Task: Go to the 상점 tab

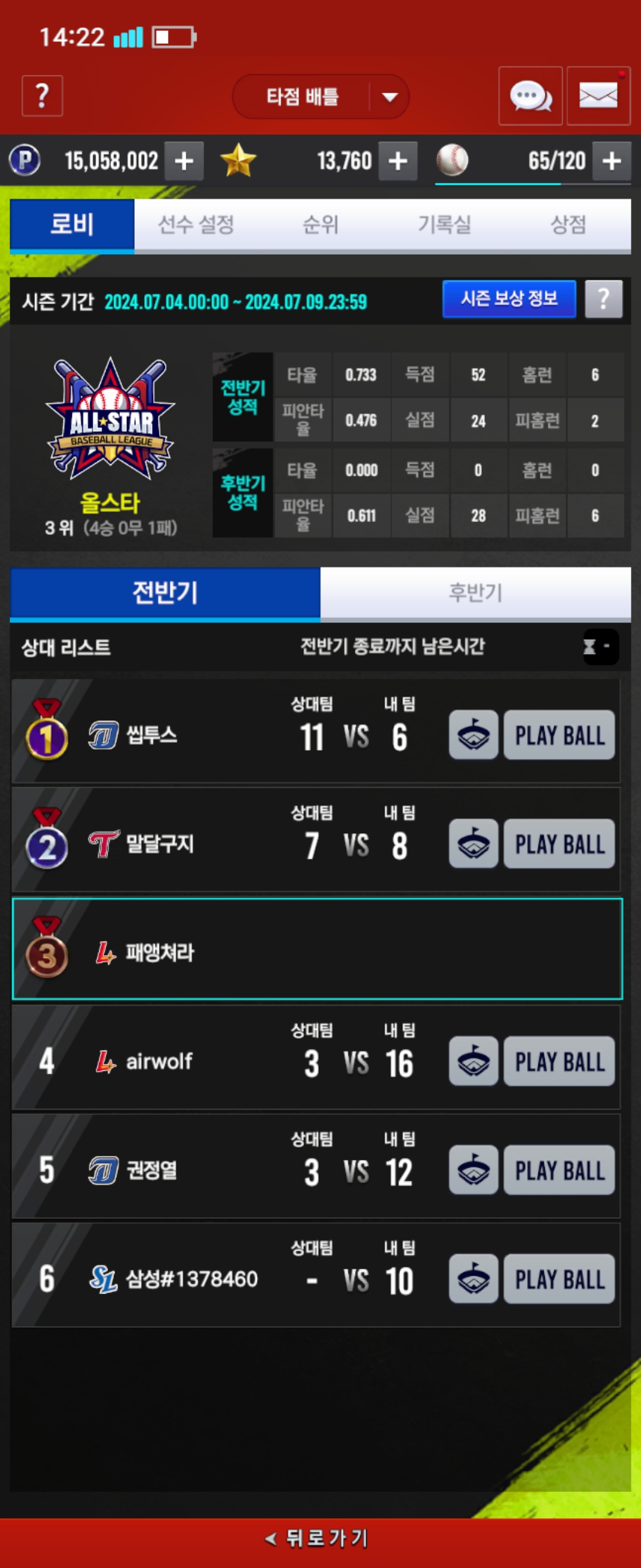Action: 568,225
